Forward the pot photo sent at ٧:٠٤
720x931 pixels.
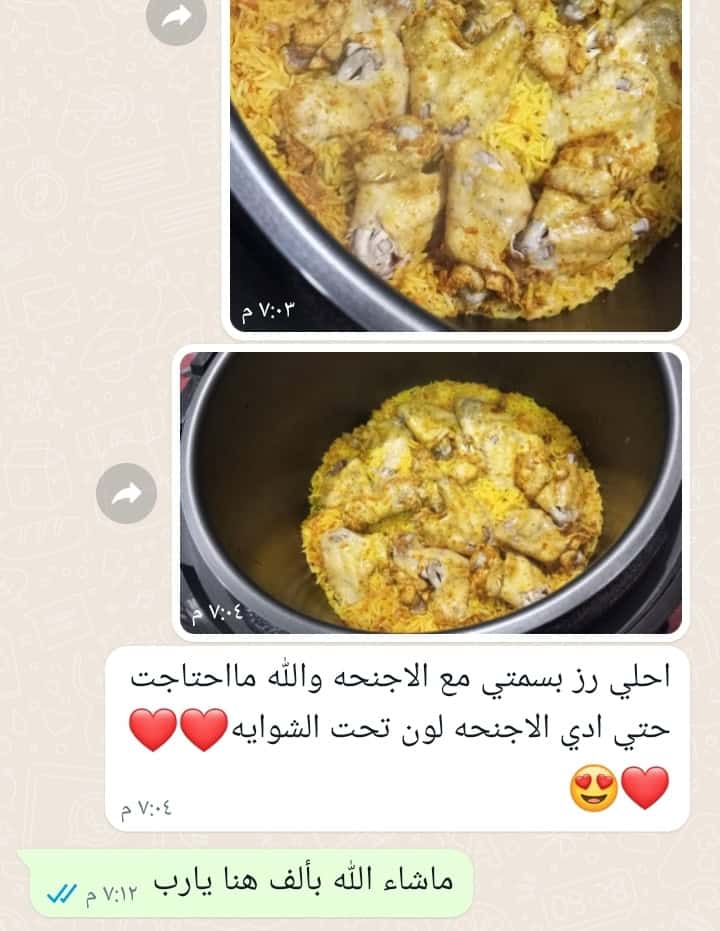[126, 493]
